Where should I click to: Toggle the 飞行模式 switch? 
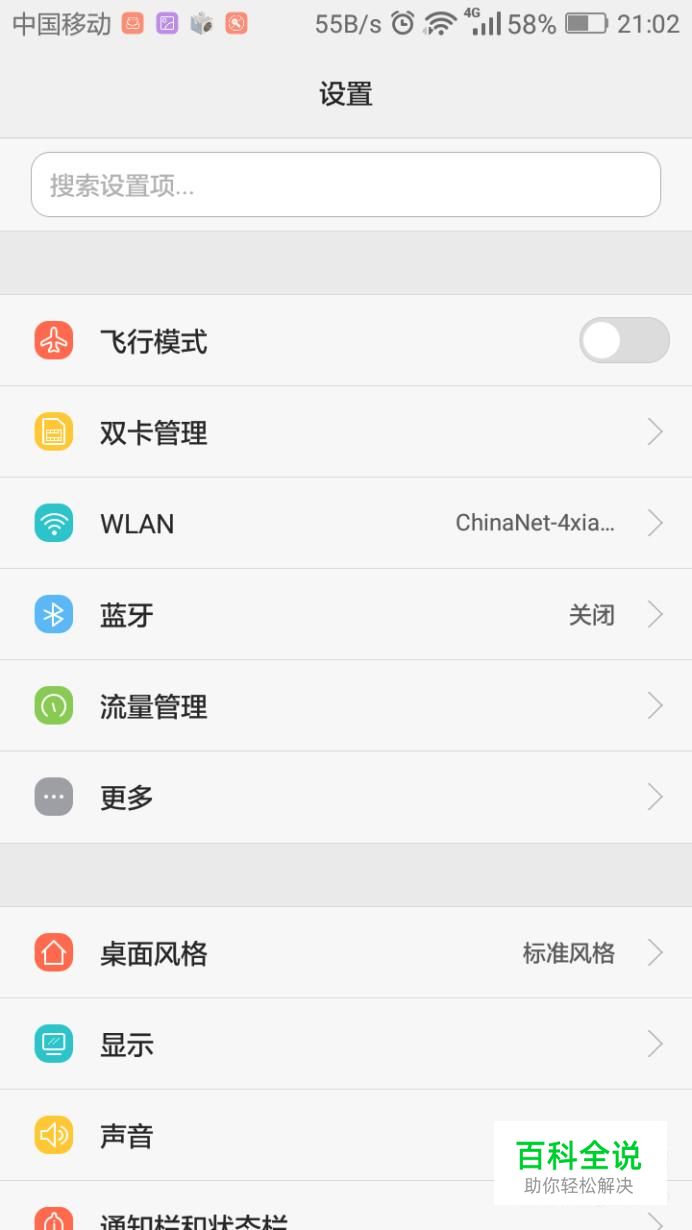pyautogui.click(x=623, y=341)
